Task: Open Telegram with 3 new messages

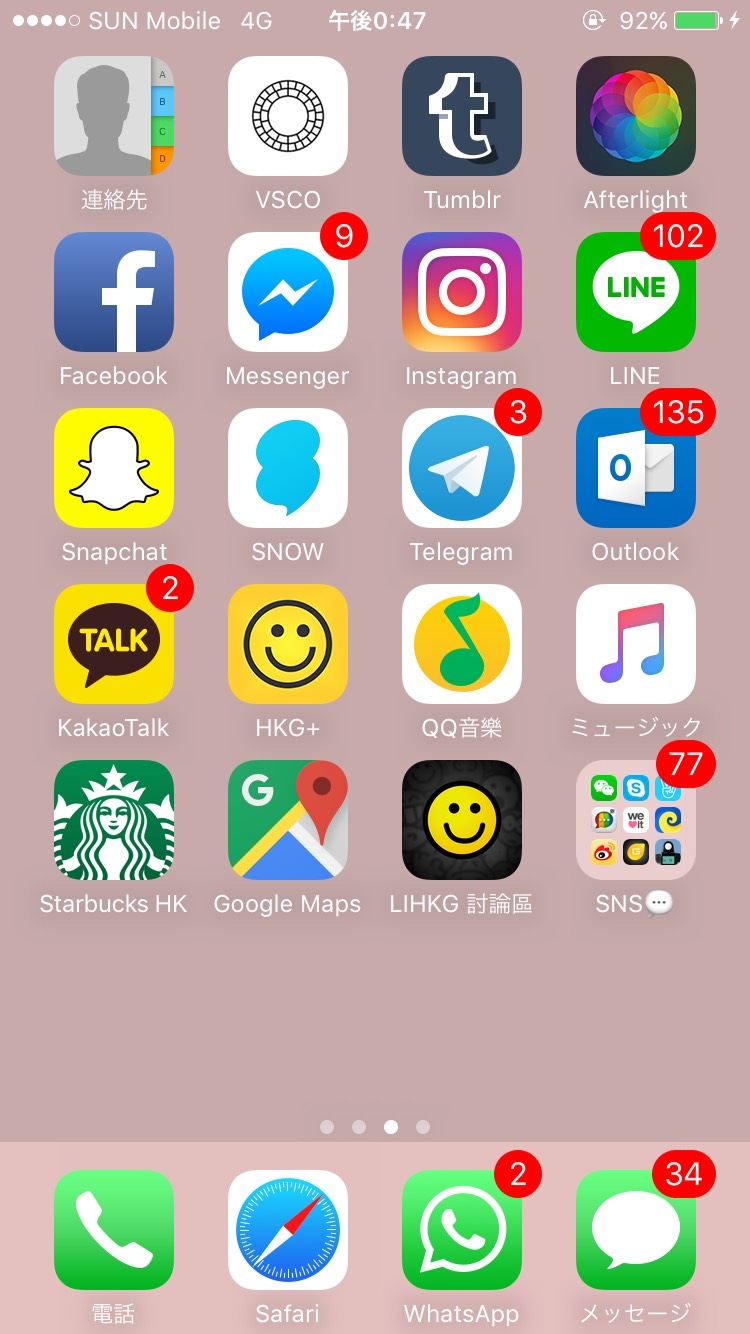Action: click(461, 467)
